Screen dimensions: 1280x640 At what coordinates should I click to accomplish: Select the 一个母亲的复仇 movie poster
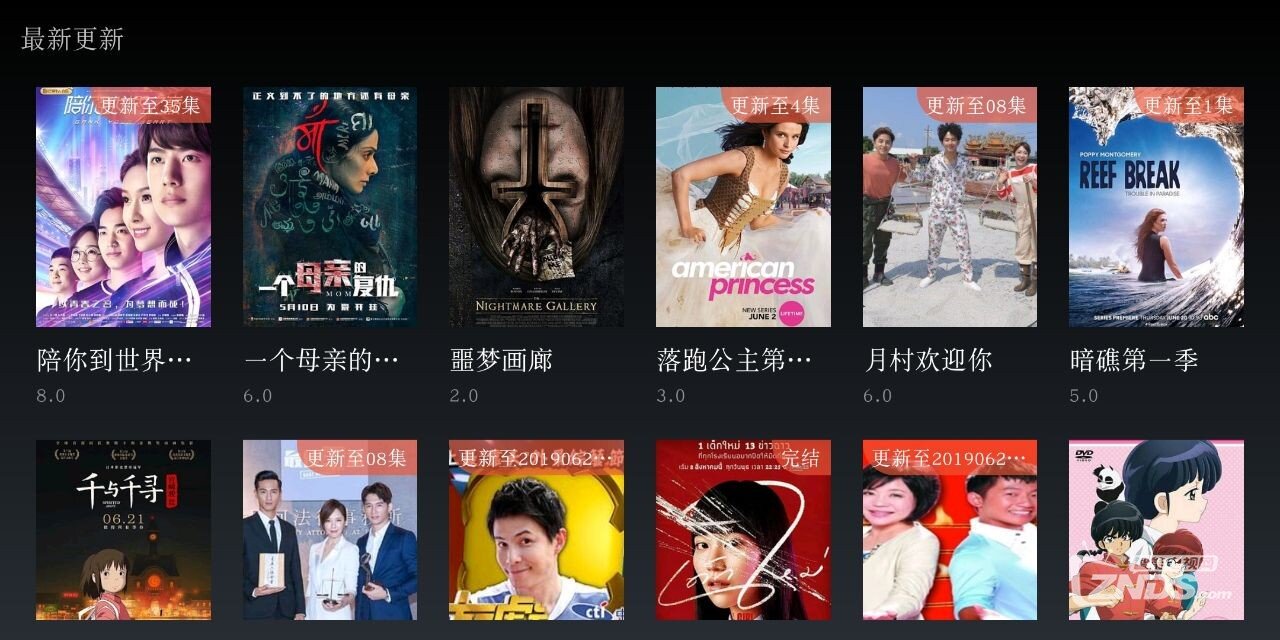click(x=330, y=207)
